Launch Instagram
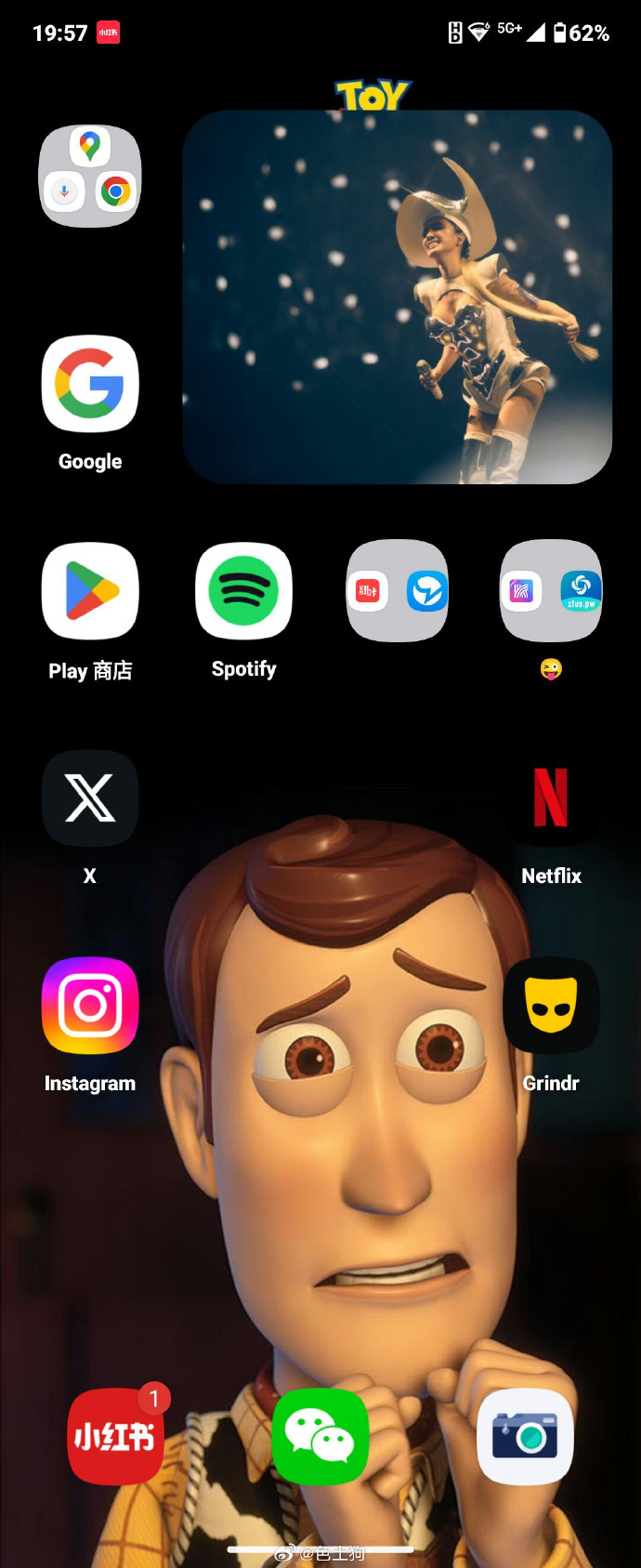 tap(90, 1006)
